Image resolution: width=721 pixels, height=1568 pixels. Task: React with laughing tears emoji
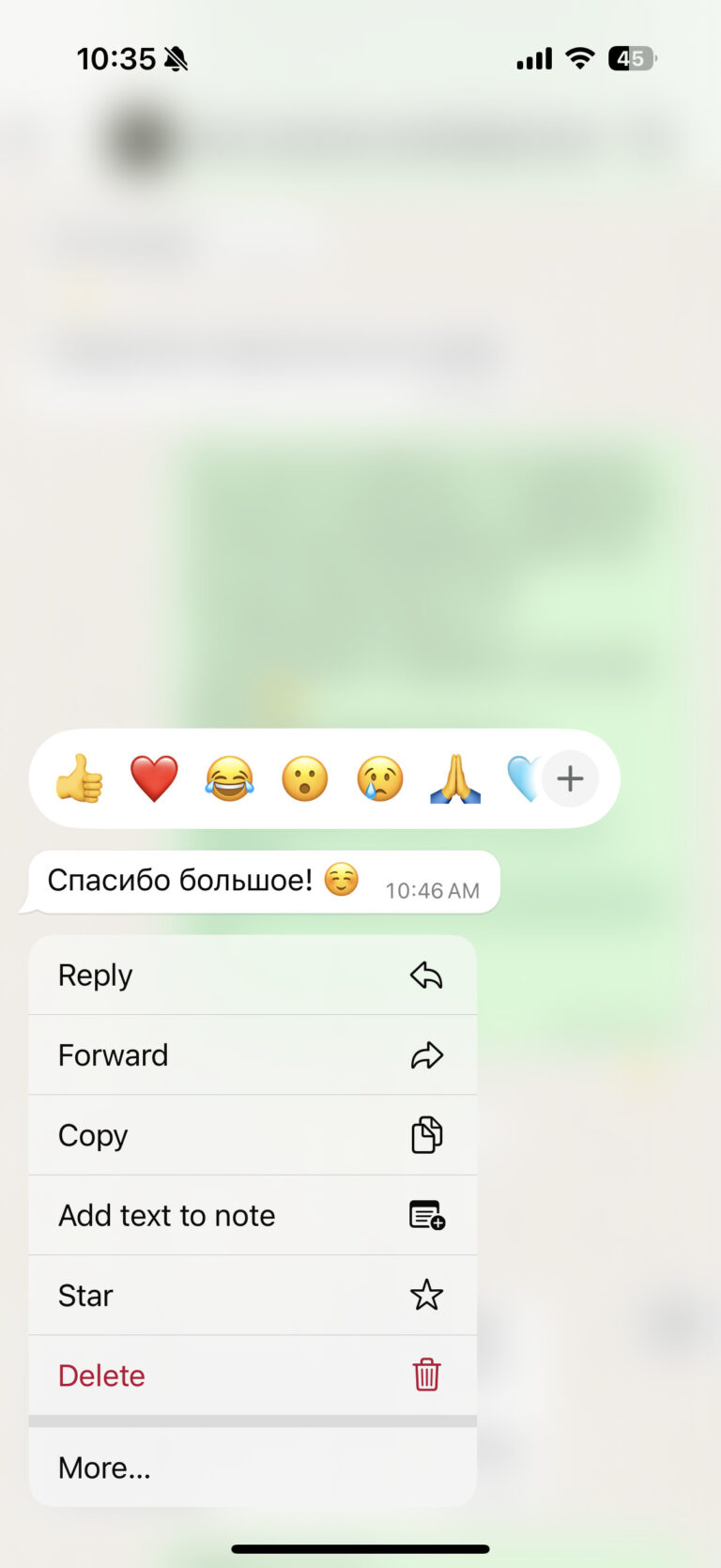point(230,778)
